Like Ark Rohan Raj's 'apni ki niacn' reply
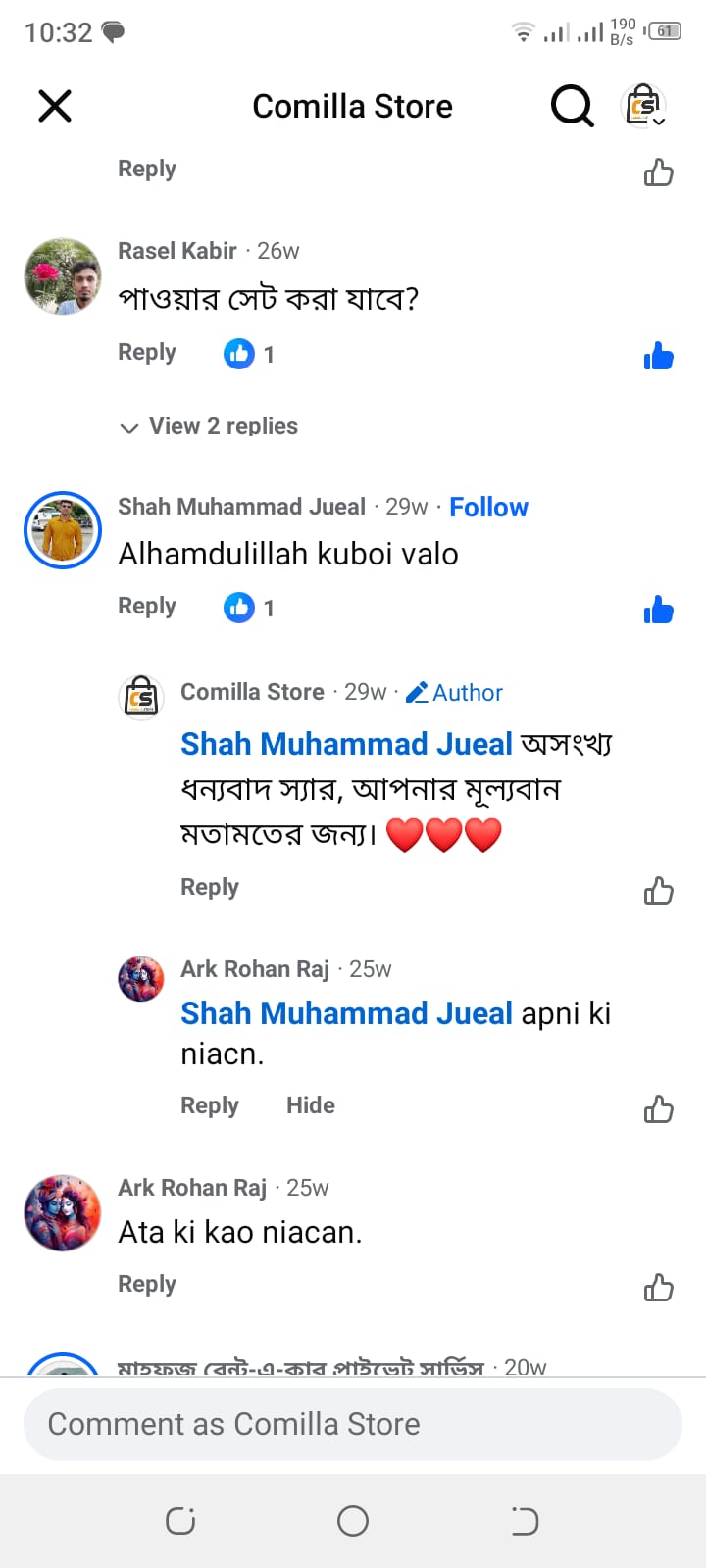Screen dimensions: 706x1568 click(659, 1109)
